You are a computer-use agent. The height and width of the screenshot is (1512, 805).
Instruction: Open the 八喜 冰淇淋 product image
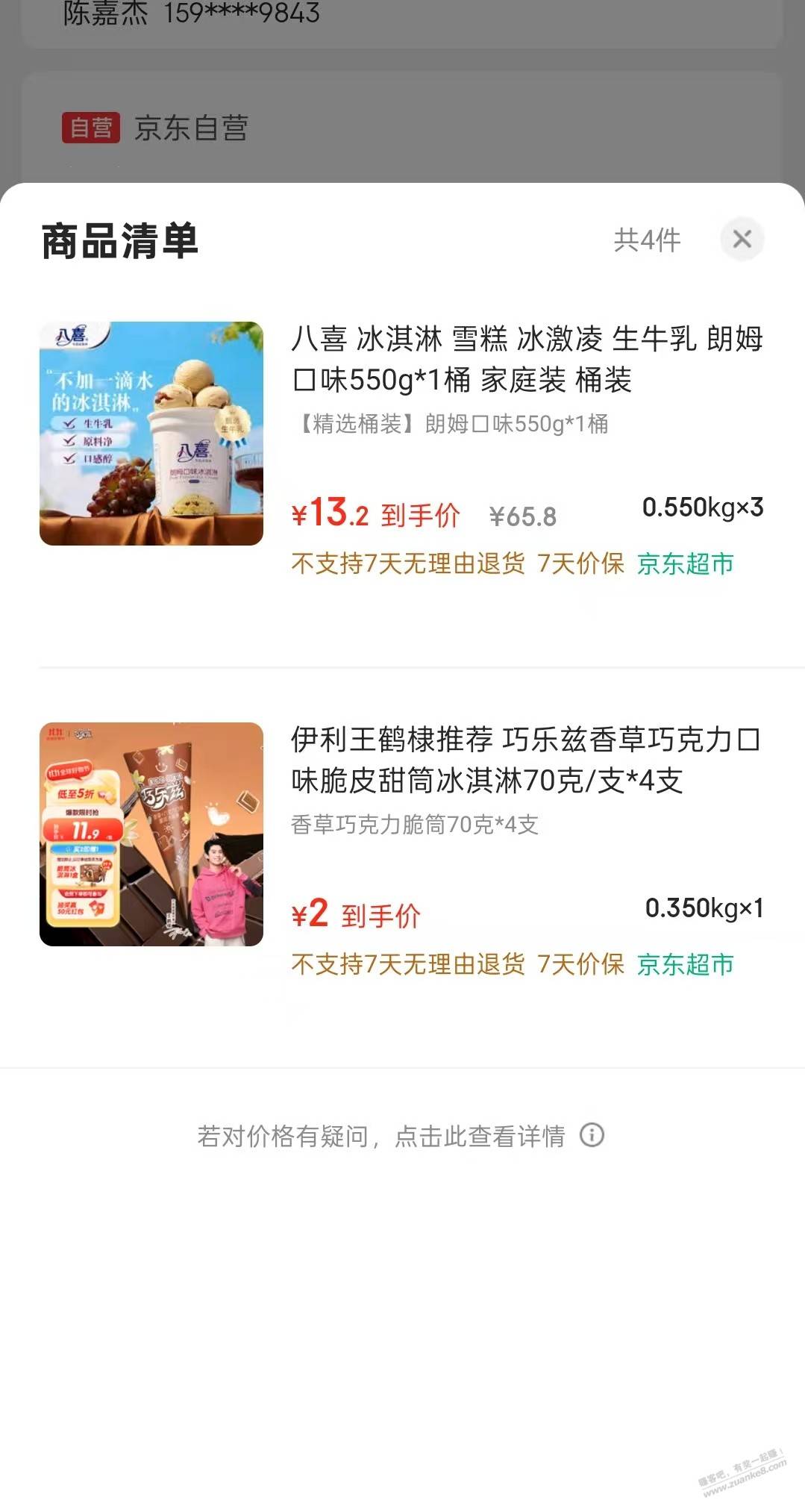(x=151, y=434)
